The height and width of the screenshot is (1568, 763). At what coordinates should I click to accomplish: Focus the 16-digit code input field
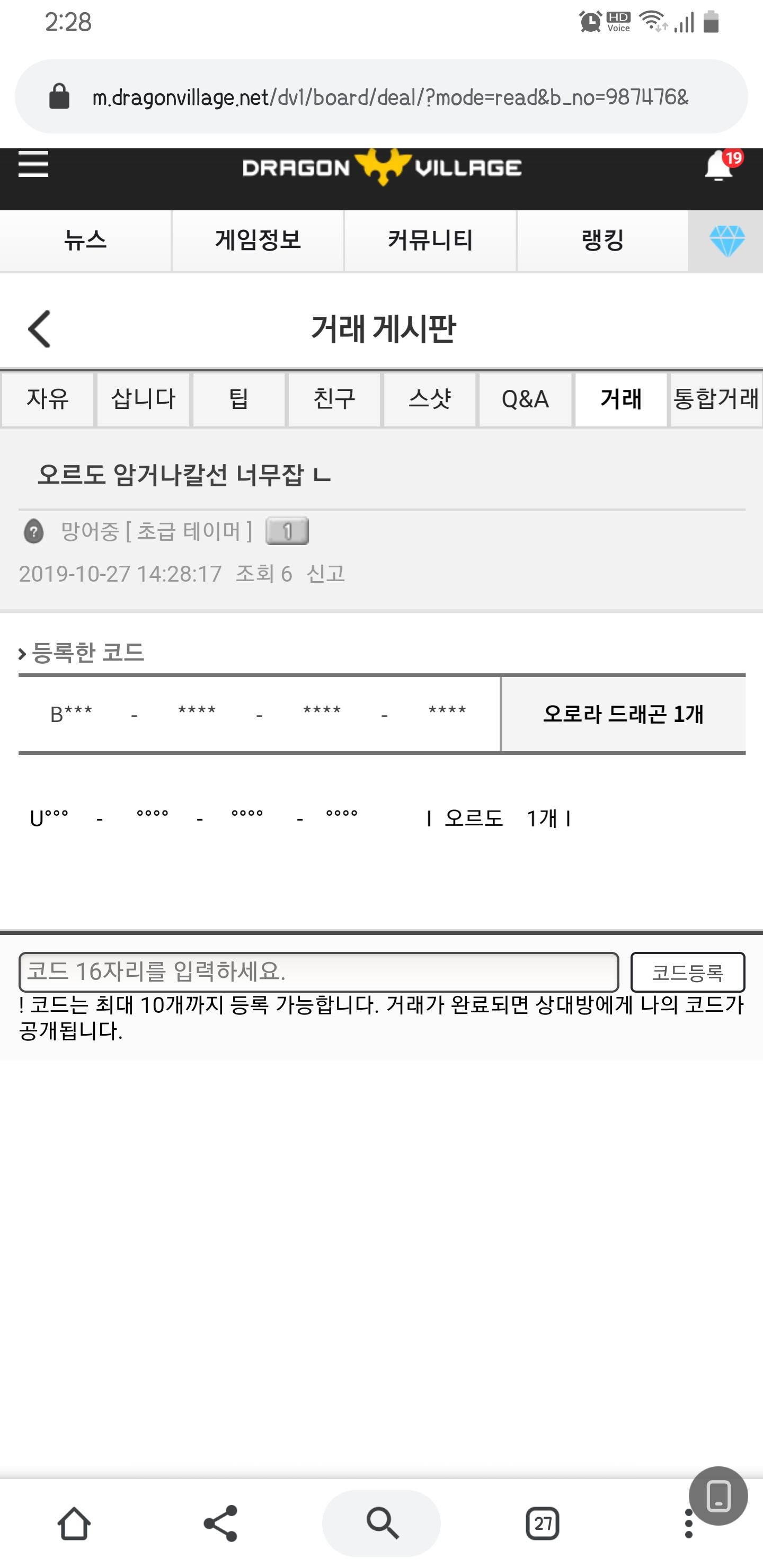pyautogui.click(x=318, y=972)
